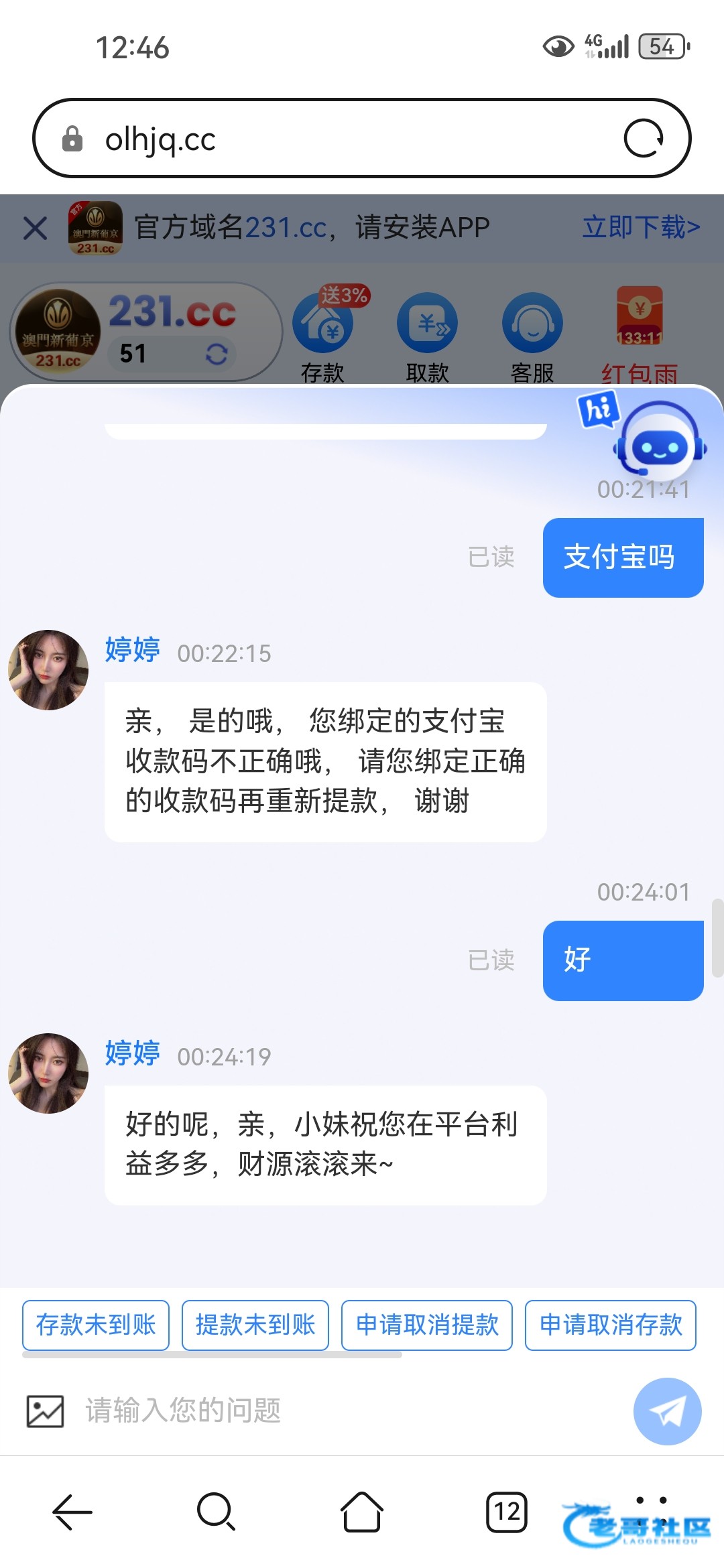Dismiss the install APP banner
724x1568 pixels.
[x=35, y=228]
